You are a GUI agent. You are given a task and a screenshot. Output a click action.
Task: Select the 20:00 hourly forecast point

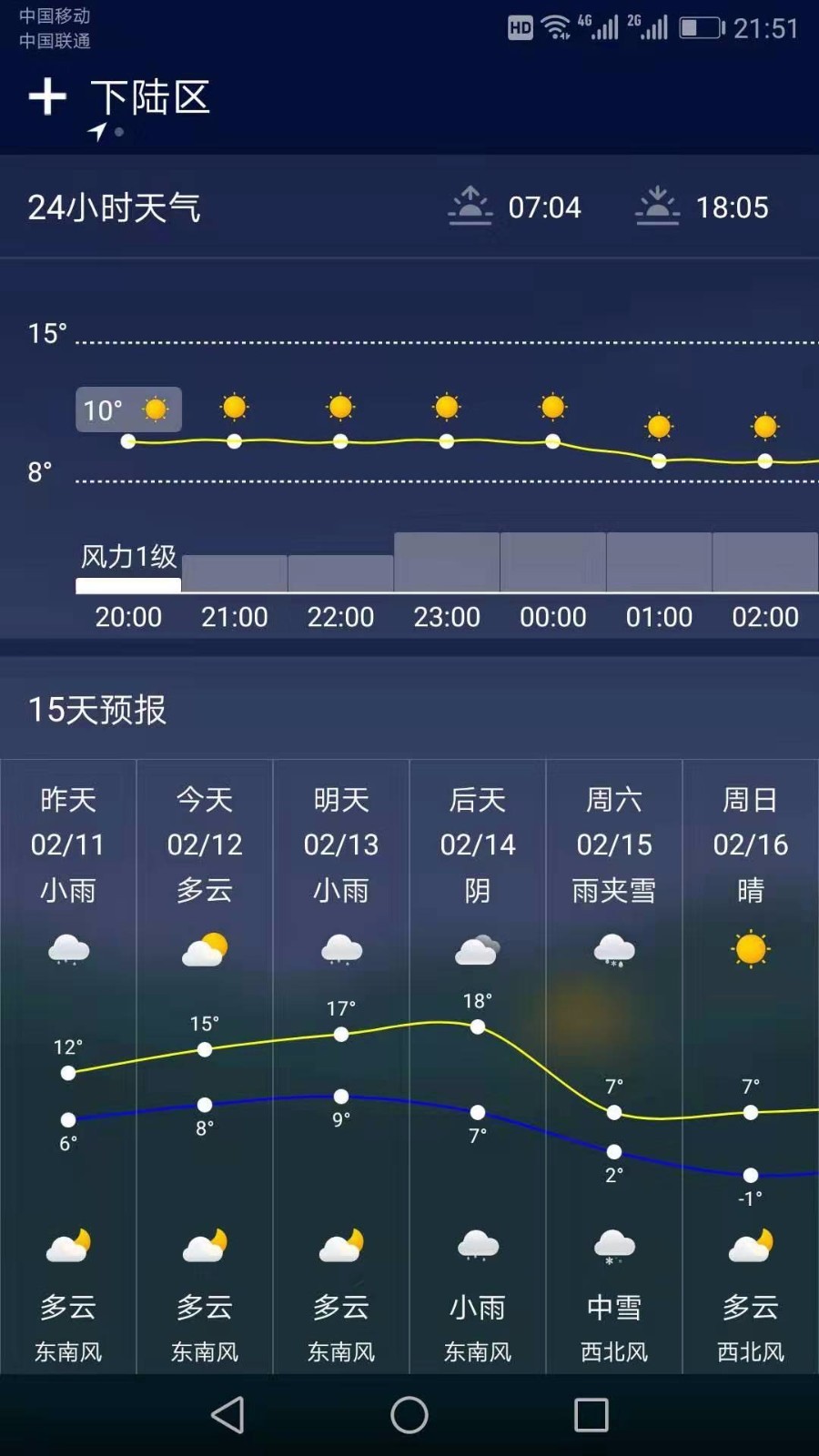click(x=128, y=441)
